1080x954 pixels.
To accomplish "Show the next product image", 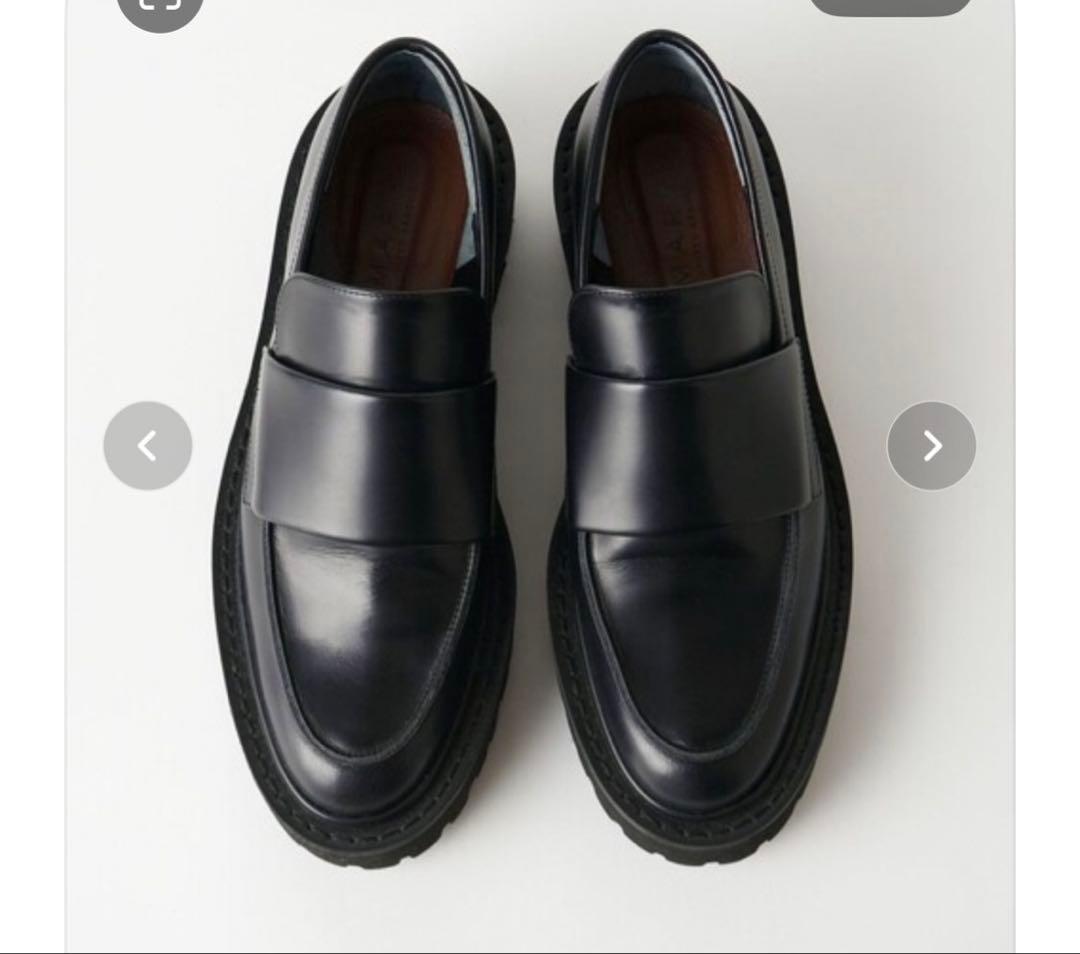I will (x=931, y=446).
